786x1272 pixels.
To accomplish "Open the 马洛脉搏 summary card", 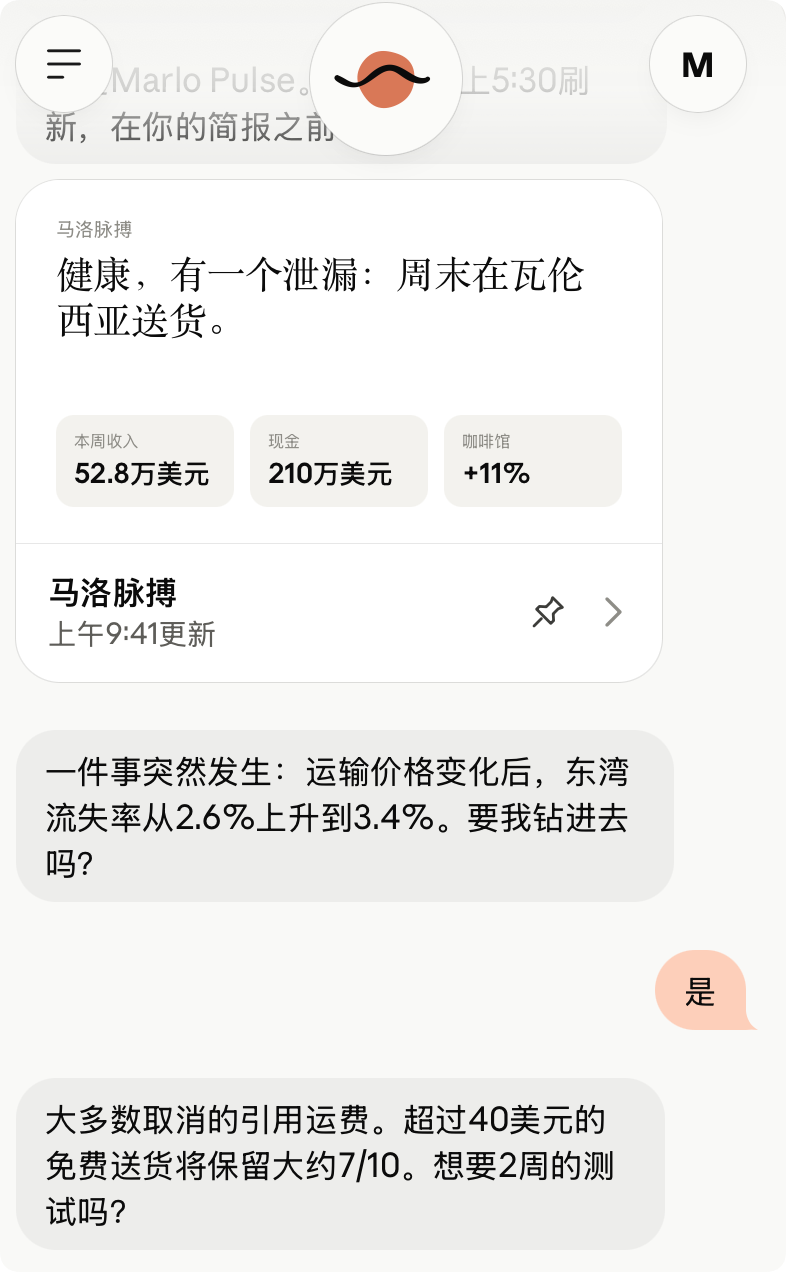I will click(339, 431).
